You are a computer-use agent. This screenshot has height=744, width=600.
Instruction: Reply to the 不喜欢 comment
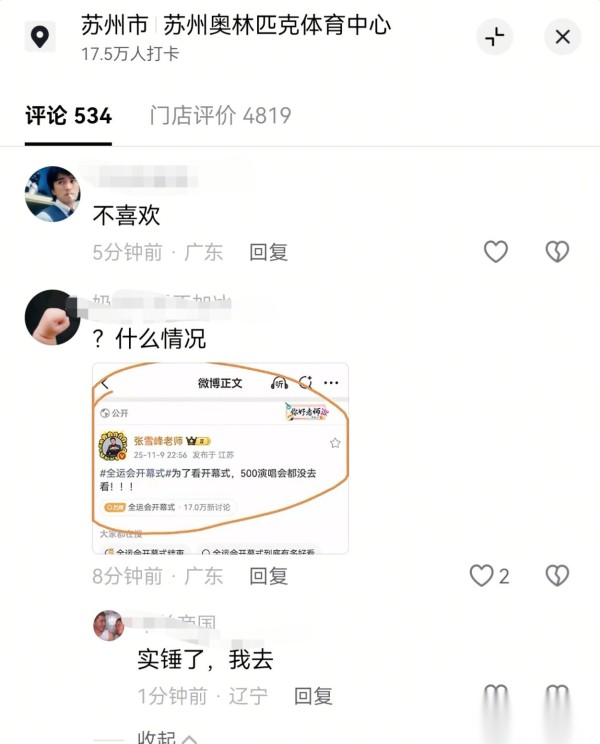pyautogui.click(x=268, y=252)
